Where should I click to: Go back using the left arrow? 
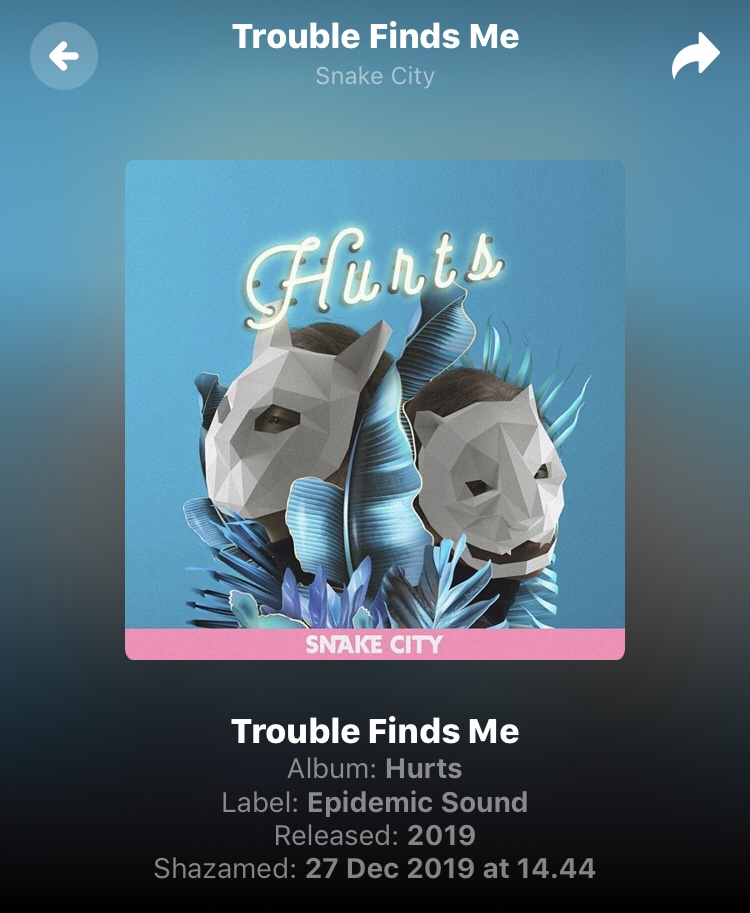click(x=64, y=56)
